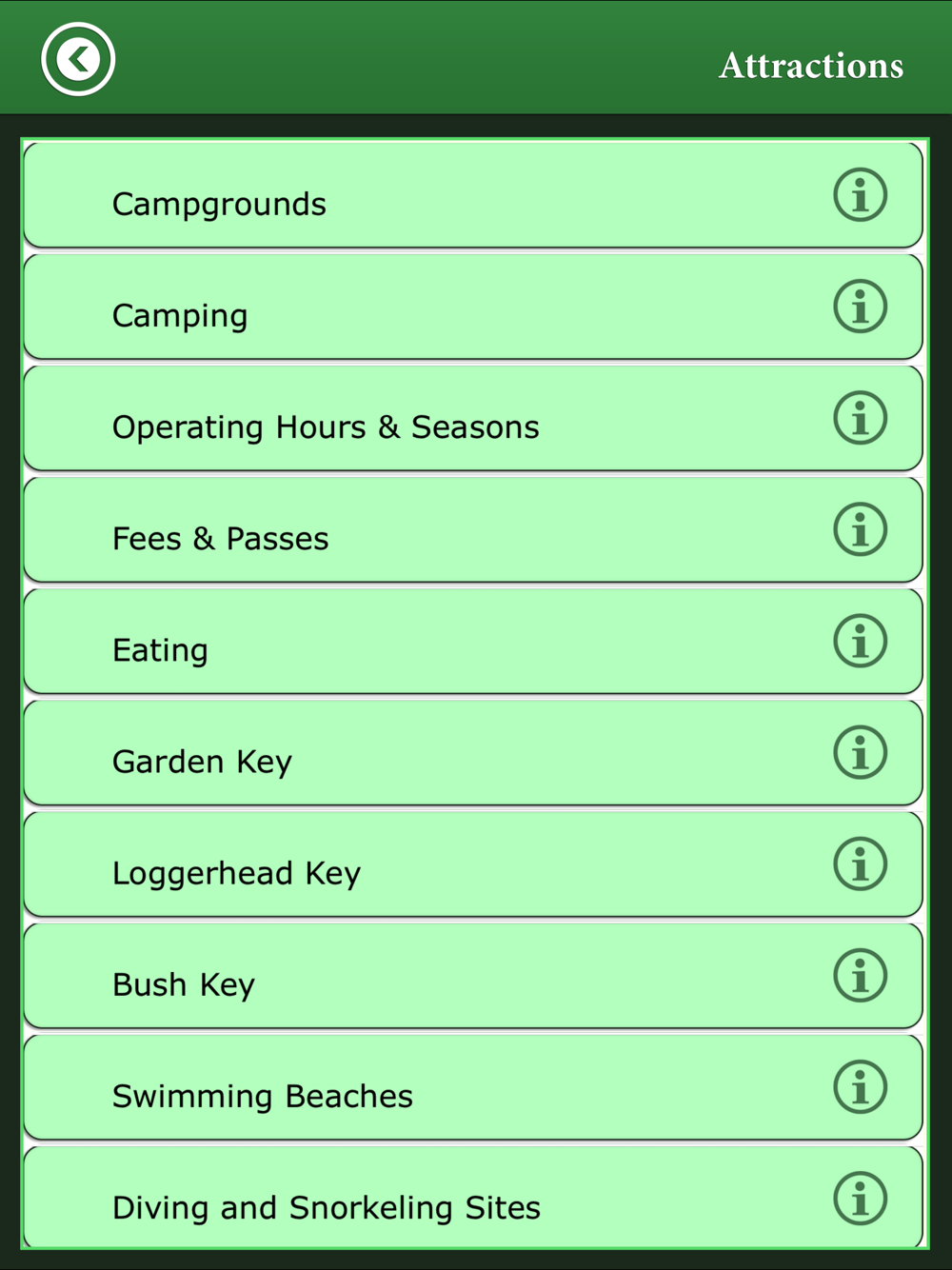Open Swimming Beaches
The image size is (952, 1270).
tap(473, 1087)
